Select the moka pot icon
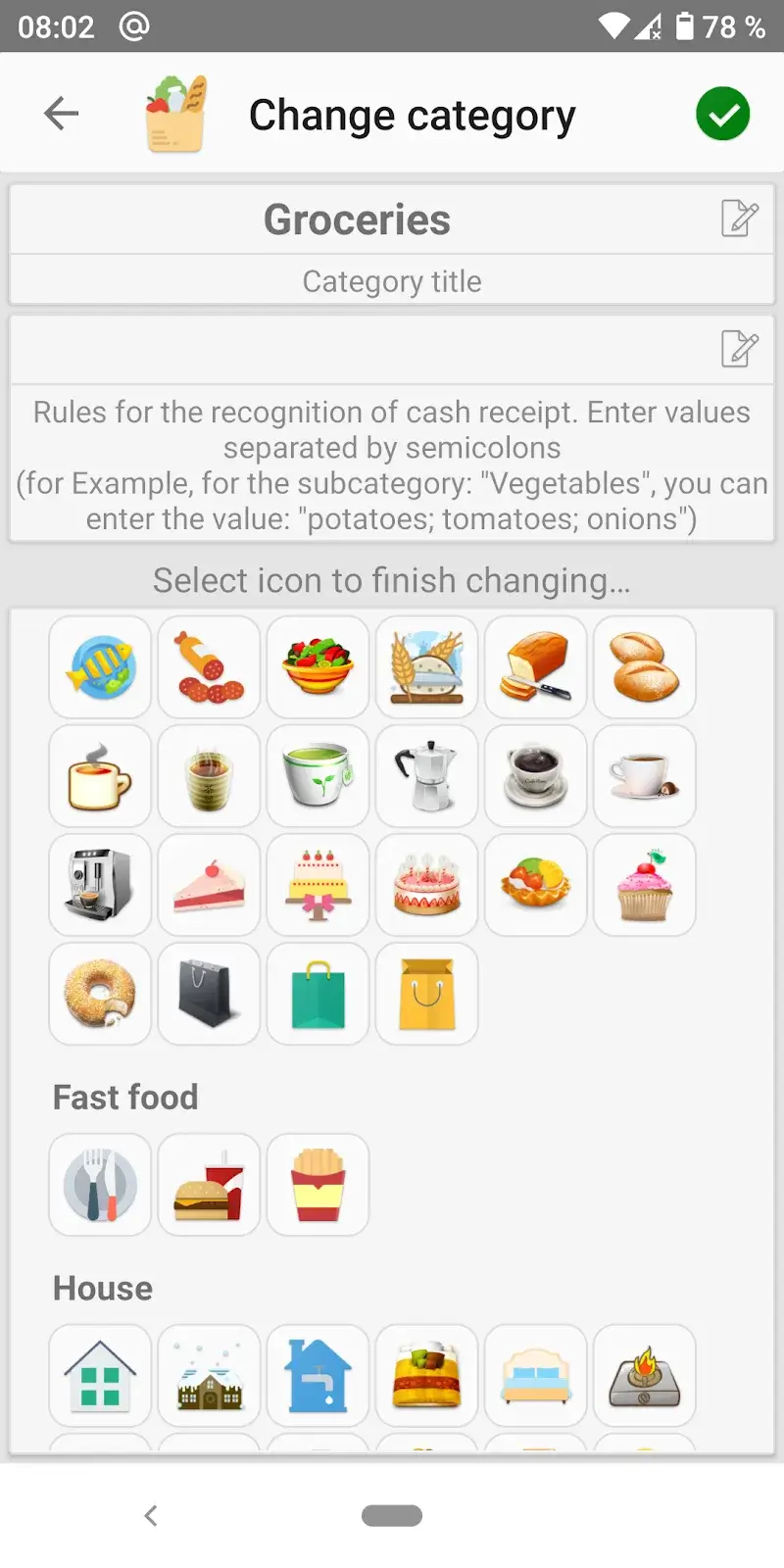784x1568 pixels. pos(426,776)
